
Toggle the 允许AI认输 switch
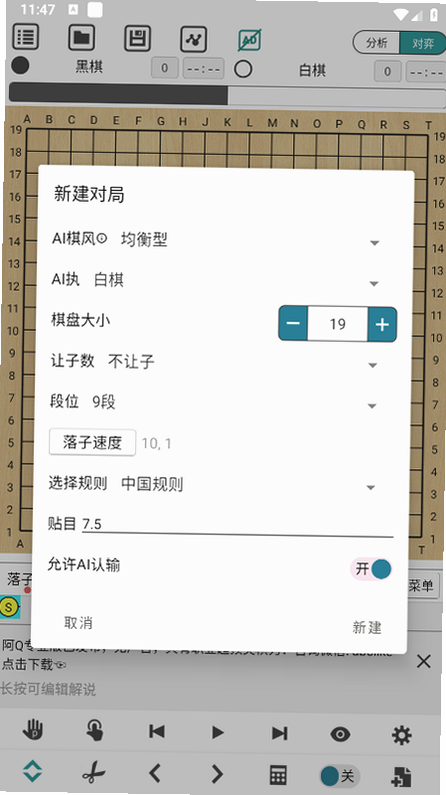click(x=371, y=569)
